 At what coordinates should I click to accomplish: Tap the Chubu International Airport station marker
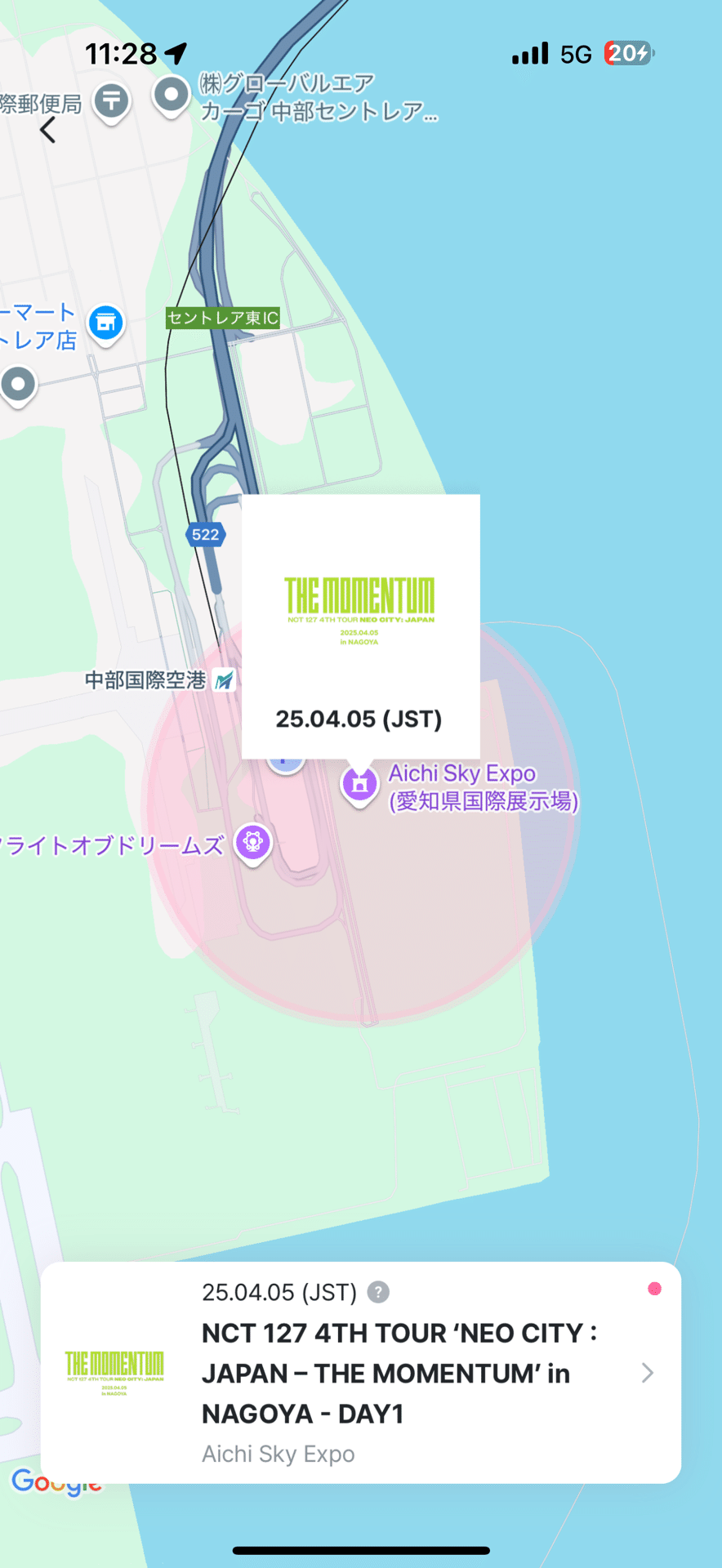[225, 679]
